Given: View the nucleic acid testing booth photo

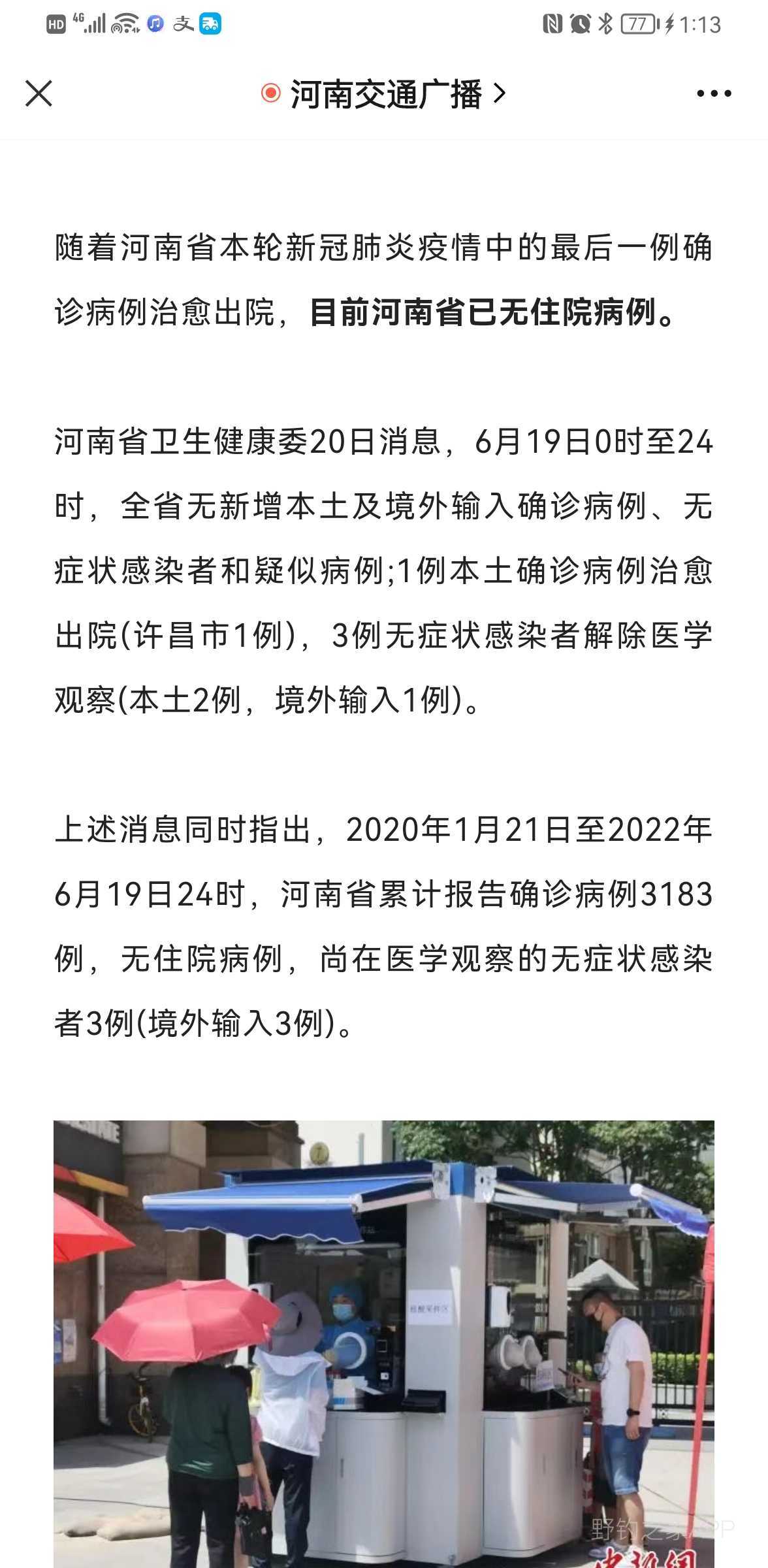Looking at the screenshot, I should 384,1343.
